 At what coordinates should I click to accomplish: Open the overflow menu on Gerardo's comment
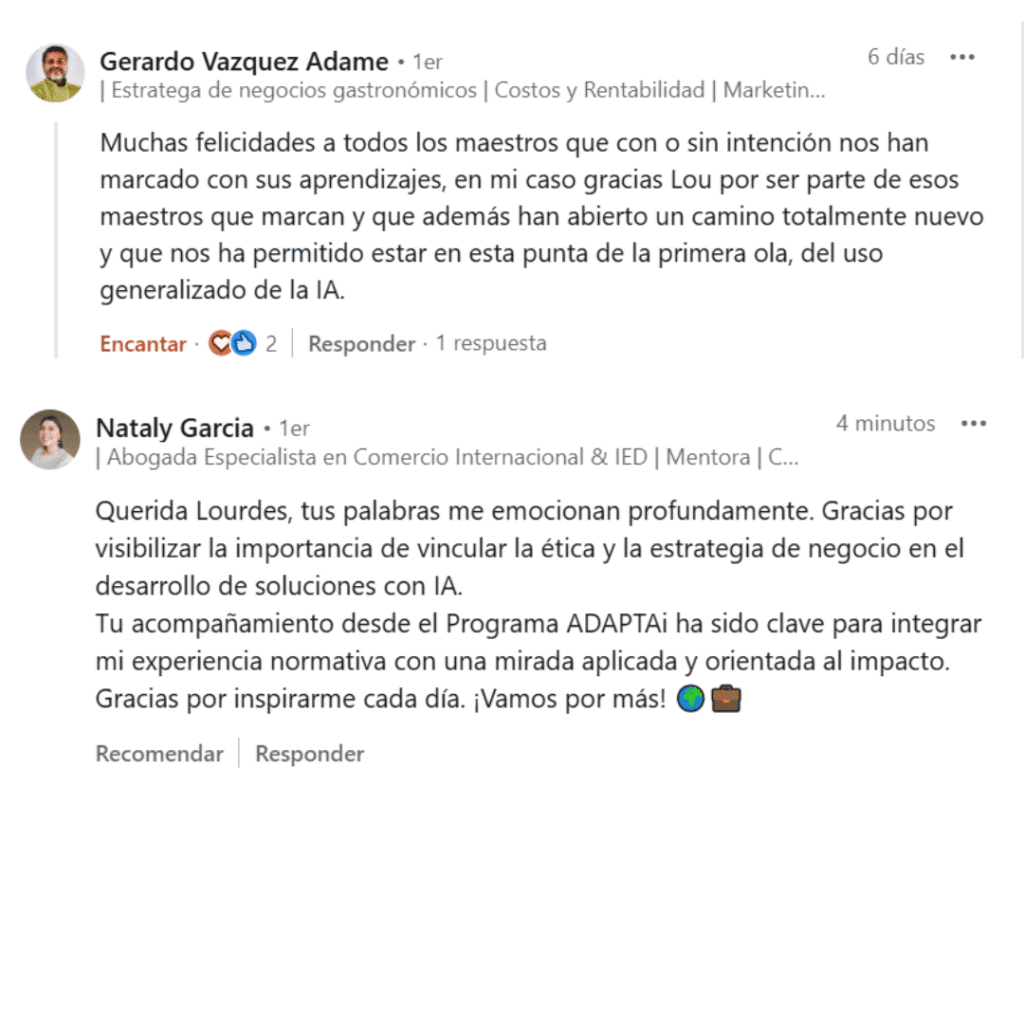pos(962,58)
